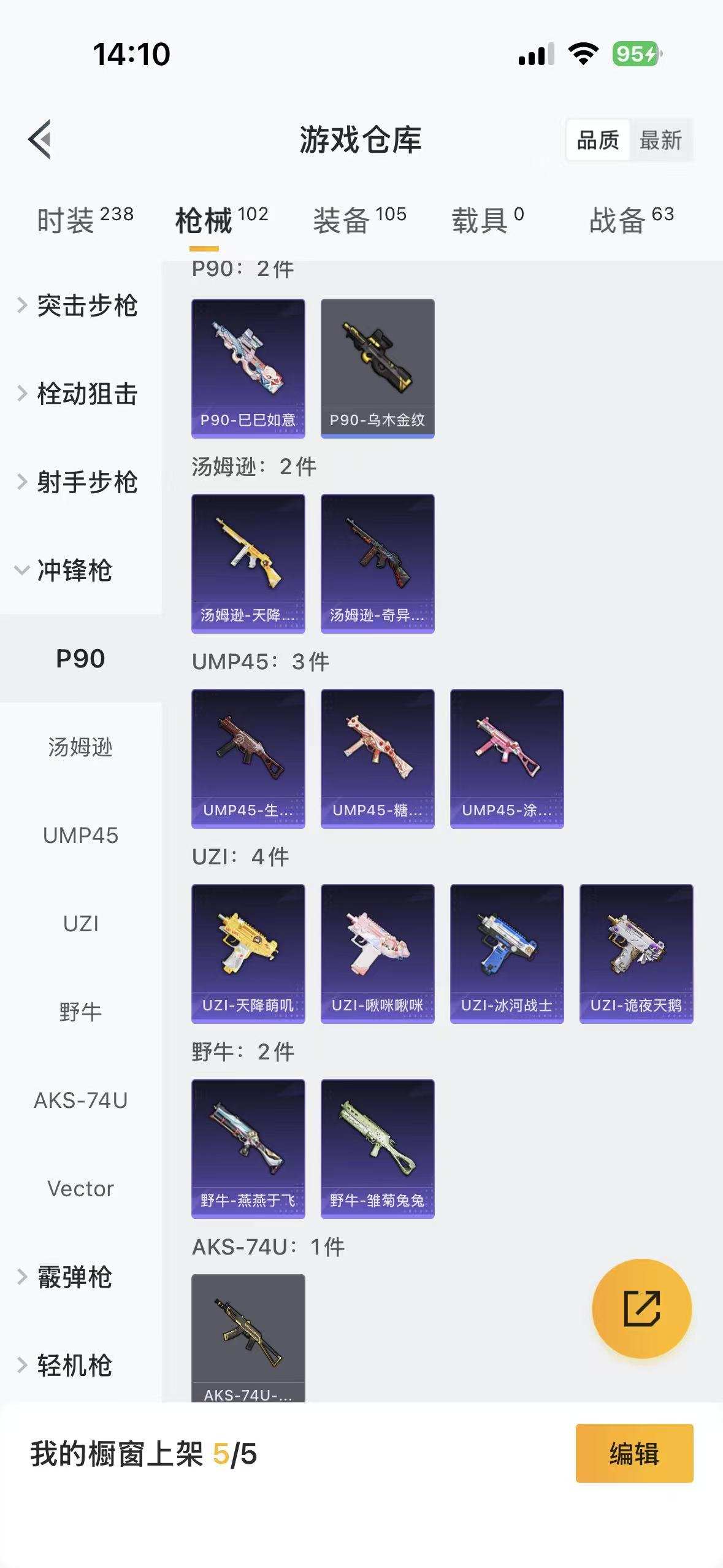Tap the share/export floating button
This screenshot has height=1568, width=723.
tap(641, 1309)
